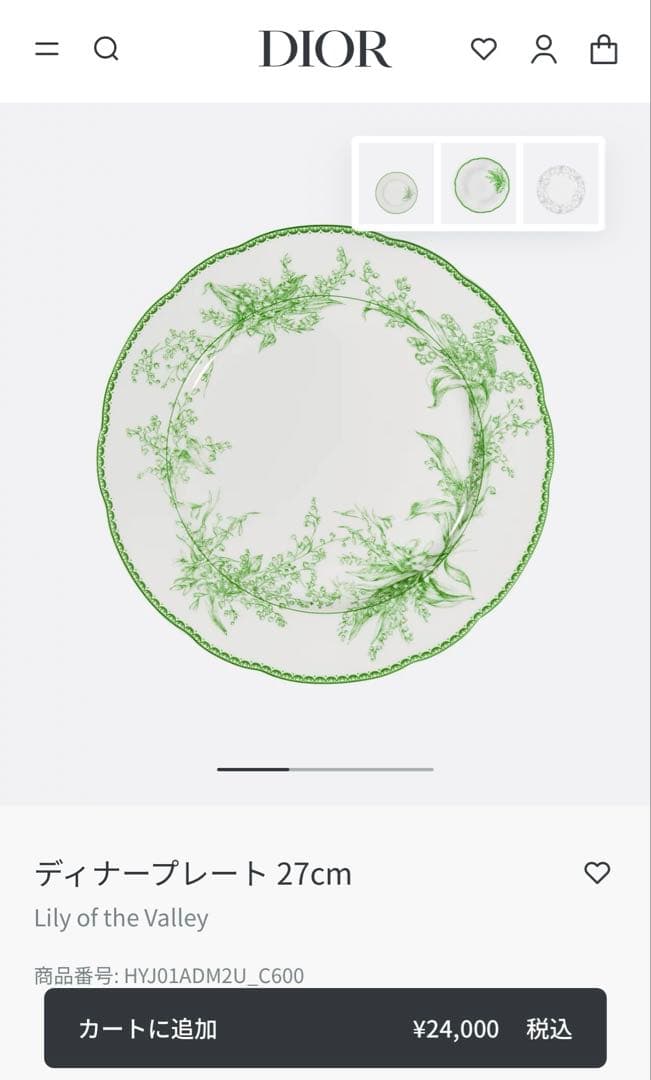The image size is (651, 1080).
Task: Tap カートに追加 to add to cart
Action: pyautogui.click(x=325, y=1029)
